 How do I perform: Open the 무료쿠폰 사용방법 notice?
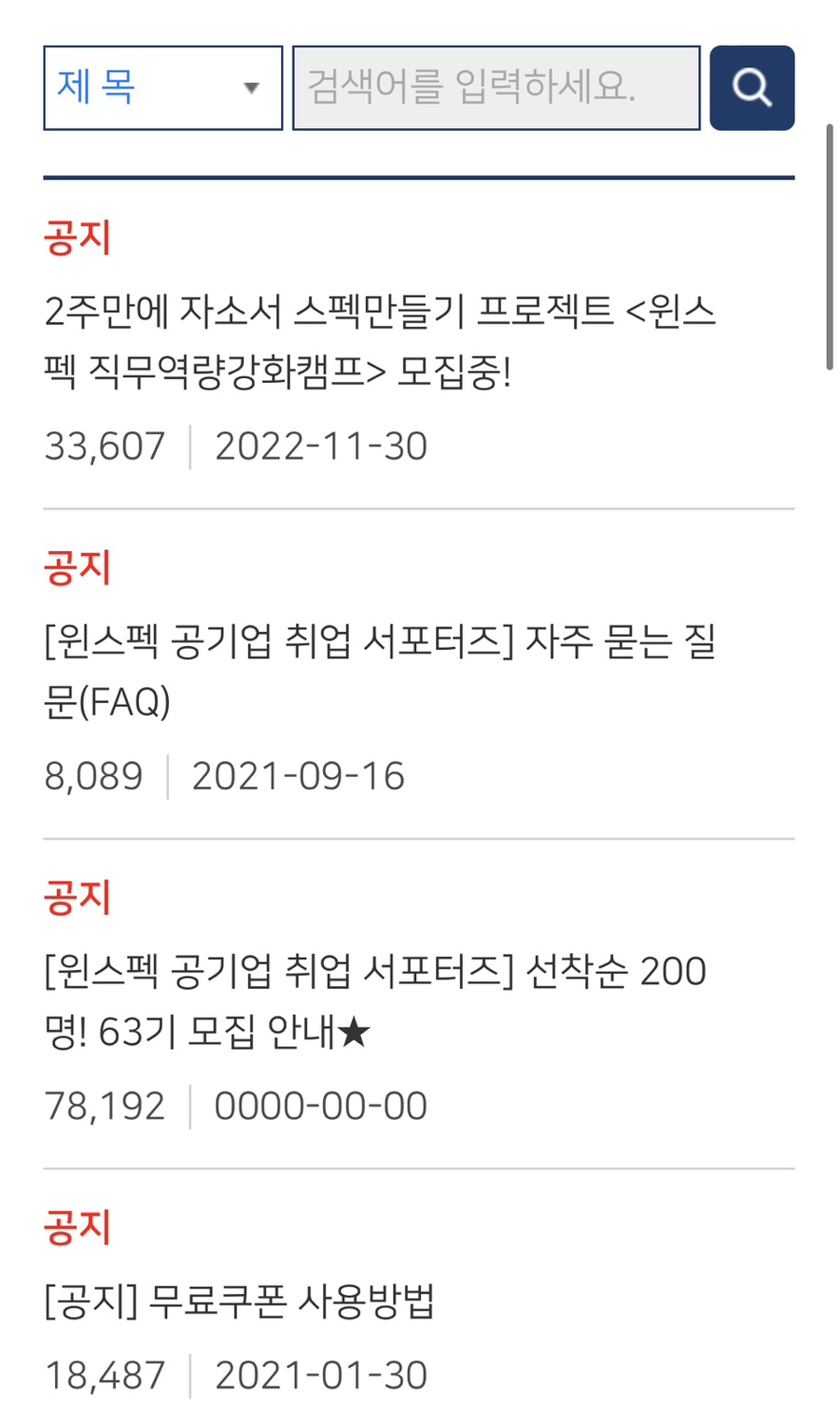click(240, 1301)
